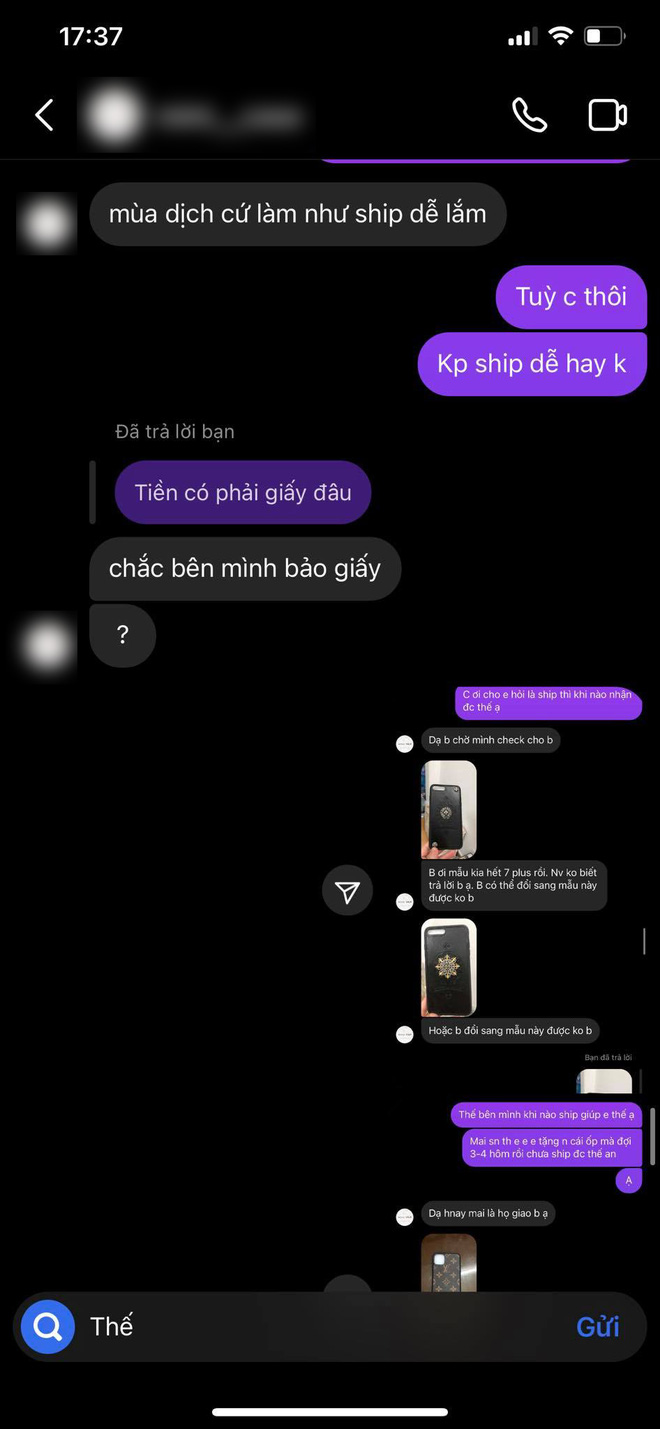Forward the shared image with share icon
The image size is (660, 1429).
[x=347, y=892]
